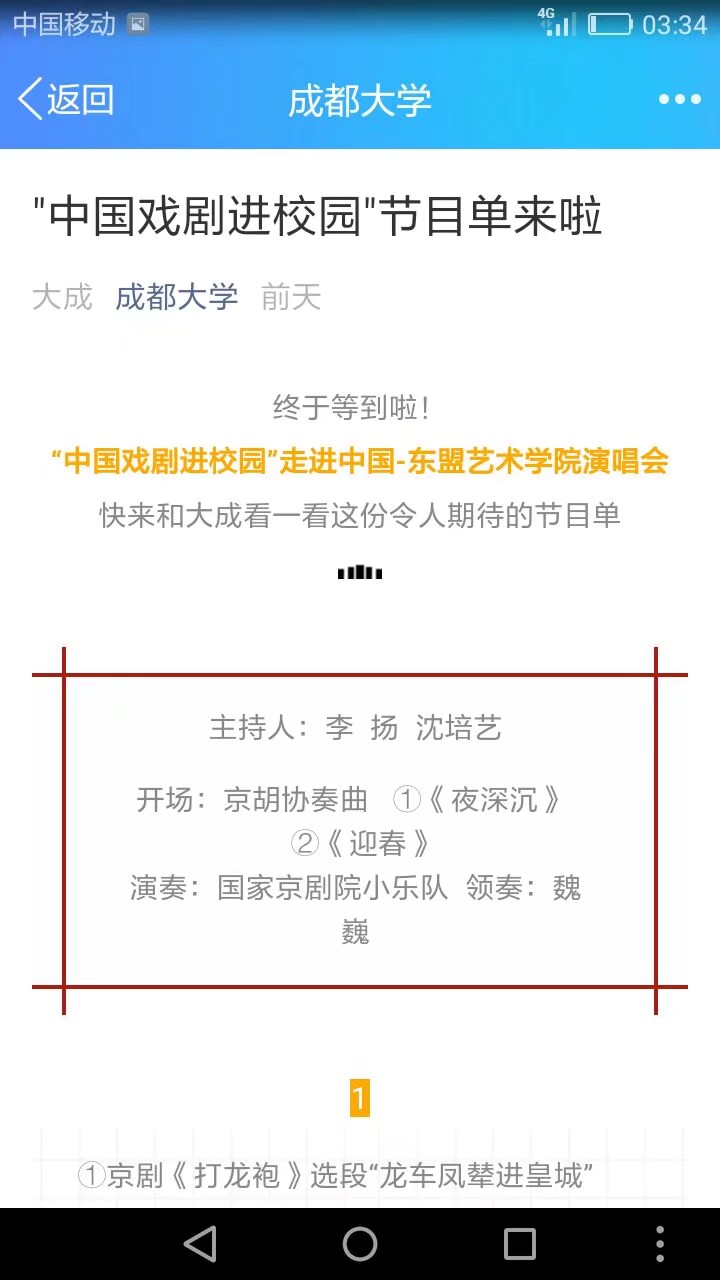Open 成都大学 account link under the title
720x1280 pixels.
pos(177,297)
